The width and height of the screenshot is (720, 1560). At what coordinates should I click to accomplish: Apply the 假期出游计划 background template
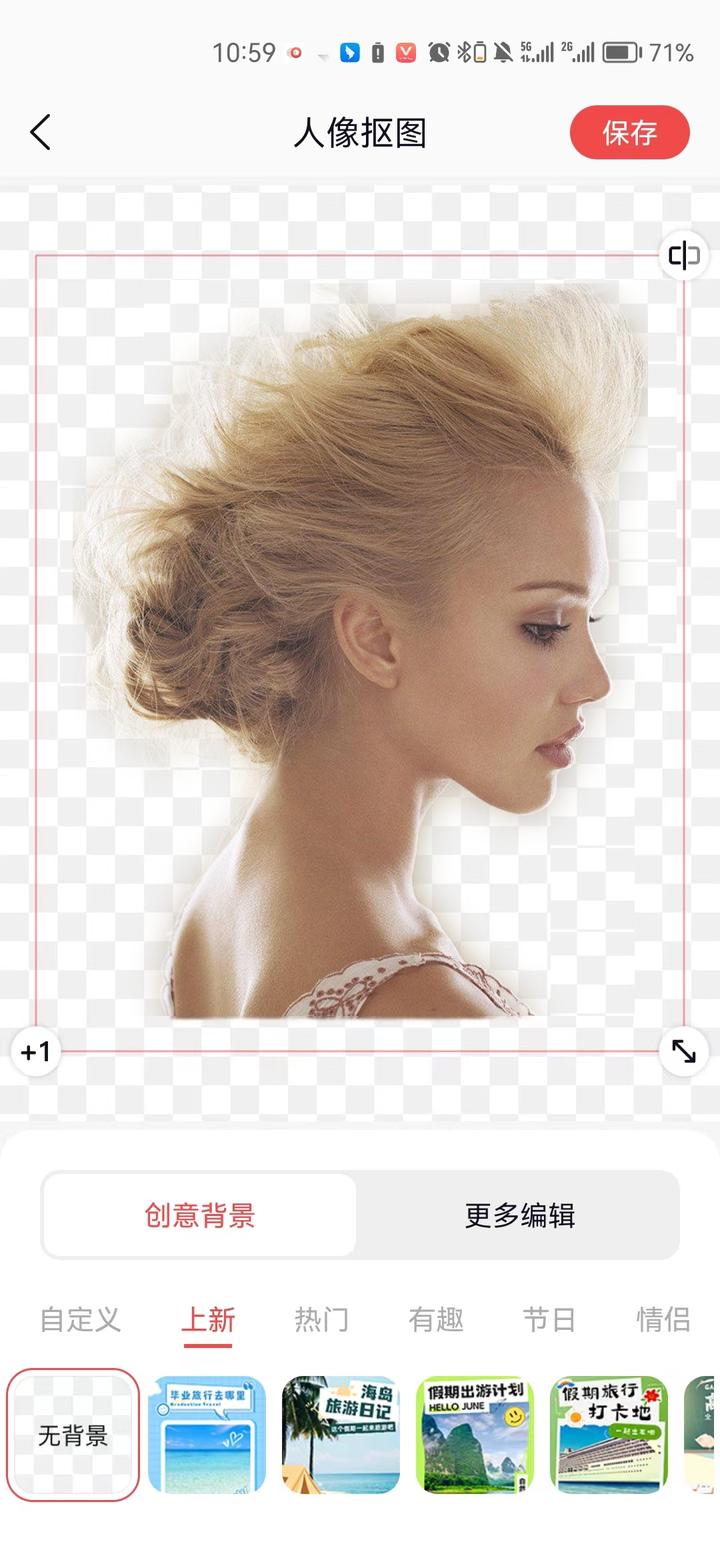(x=475, y=1435)
